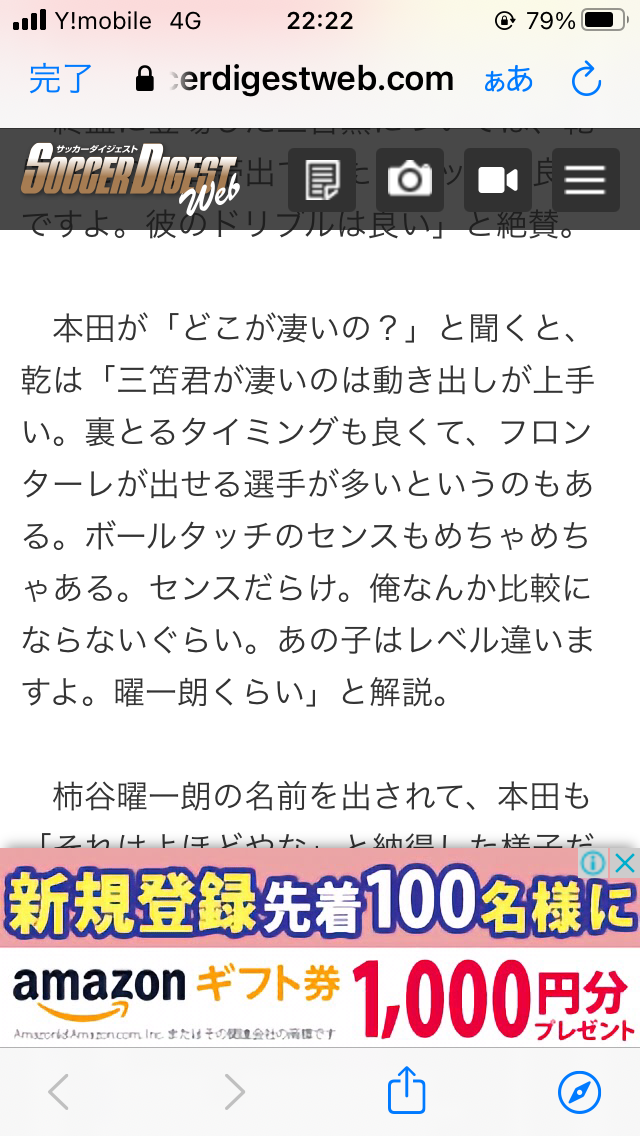The width and height of the screenshot is (640, 1136).
Task: Open the news articles icon
Action: 322,180
